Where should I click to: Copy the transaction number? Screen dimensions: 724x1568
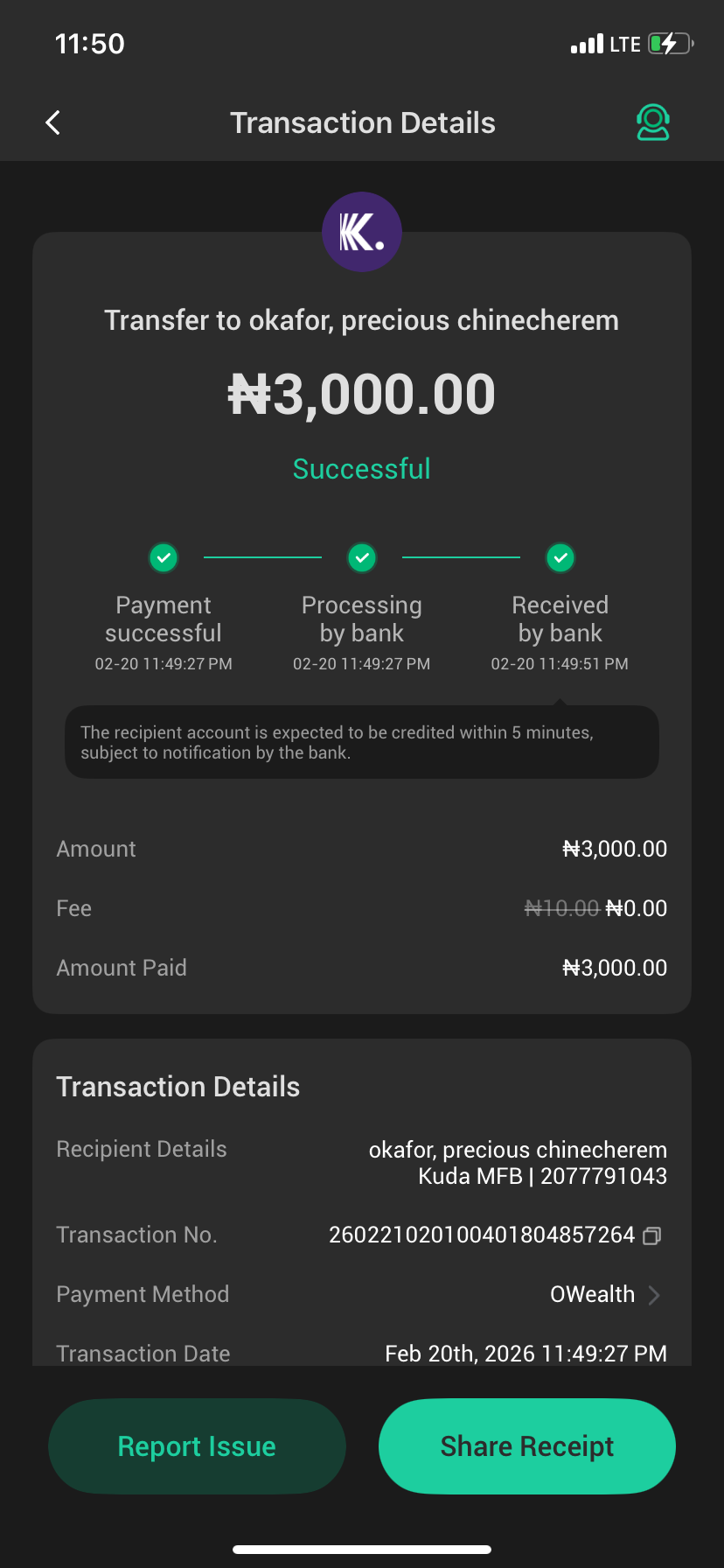pyautogui.click(x=652, y=1235)
